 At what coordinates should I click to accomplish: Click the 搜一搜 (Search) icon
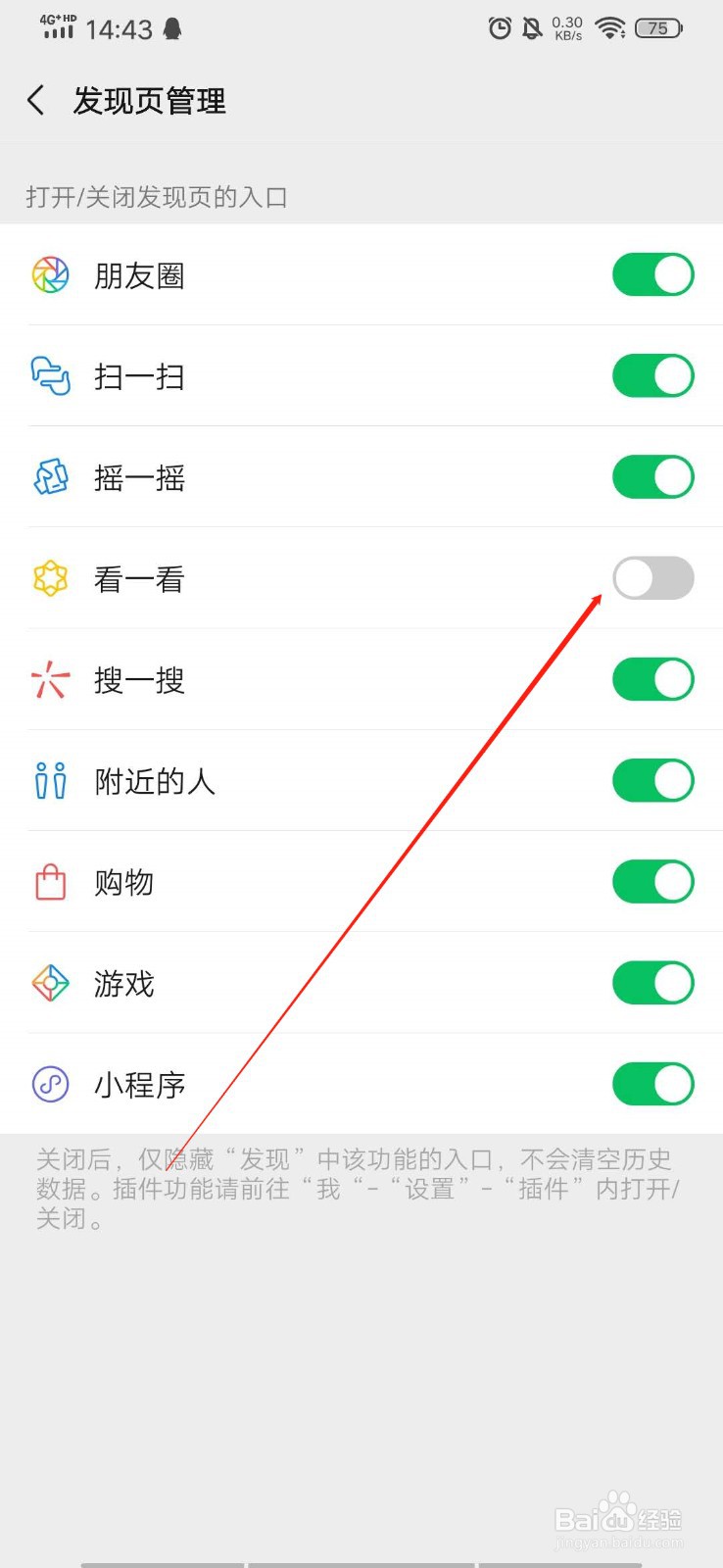point(50,680)
